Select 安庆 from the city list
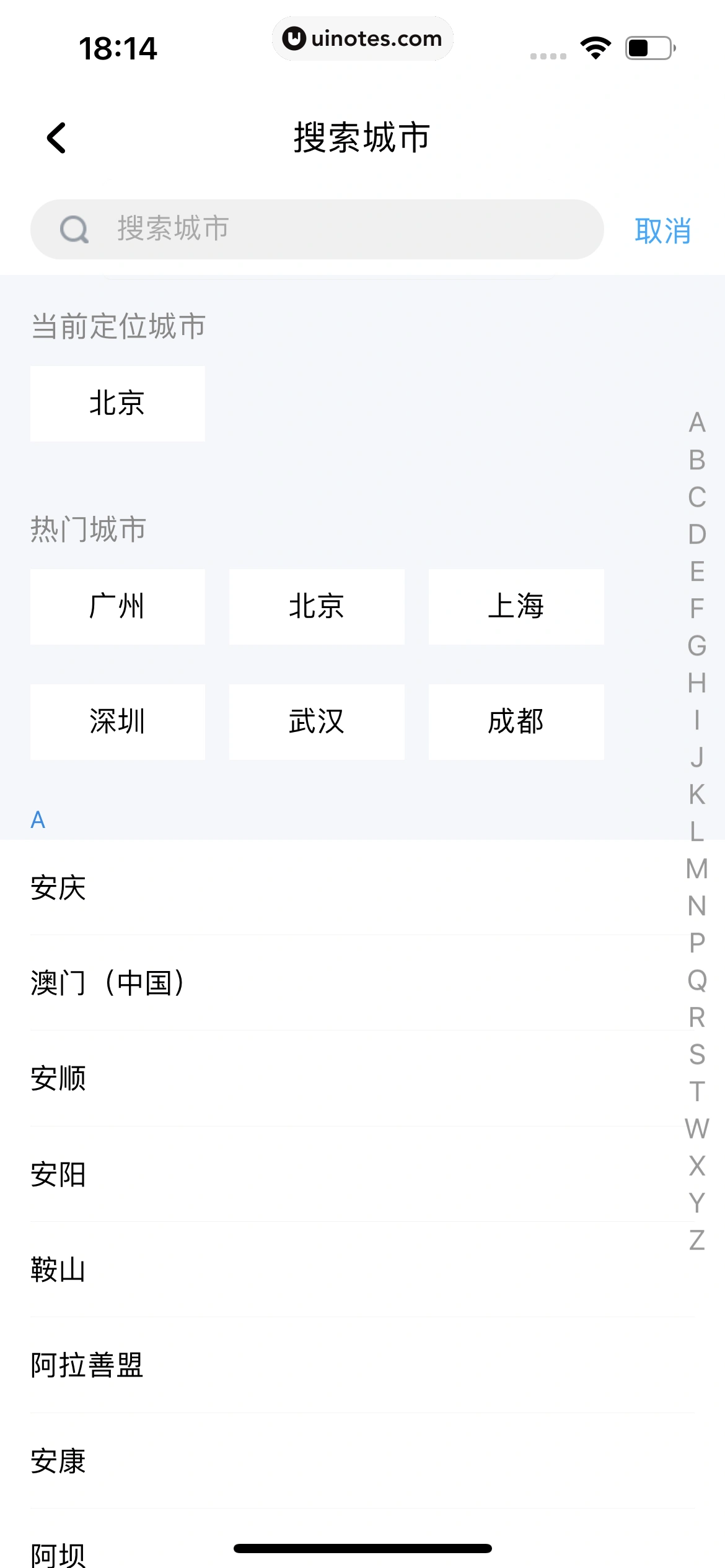The width and height of the screenshot is (725, 1568). pos(59,888)
